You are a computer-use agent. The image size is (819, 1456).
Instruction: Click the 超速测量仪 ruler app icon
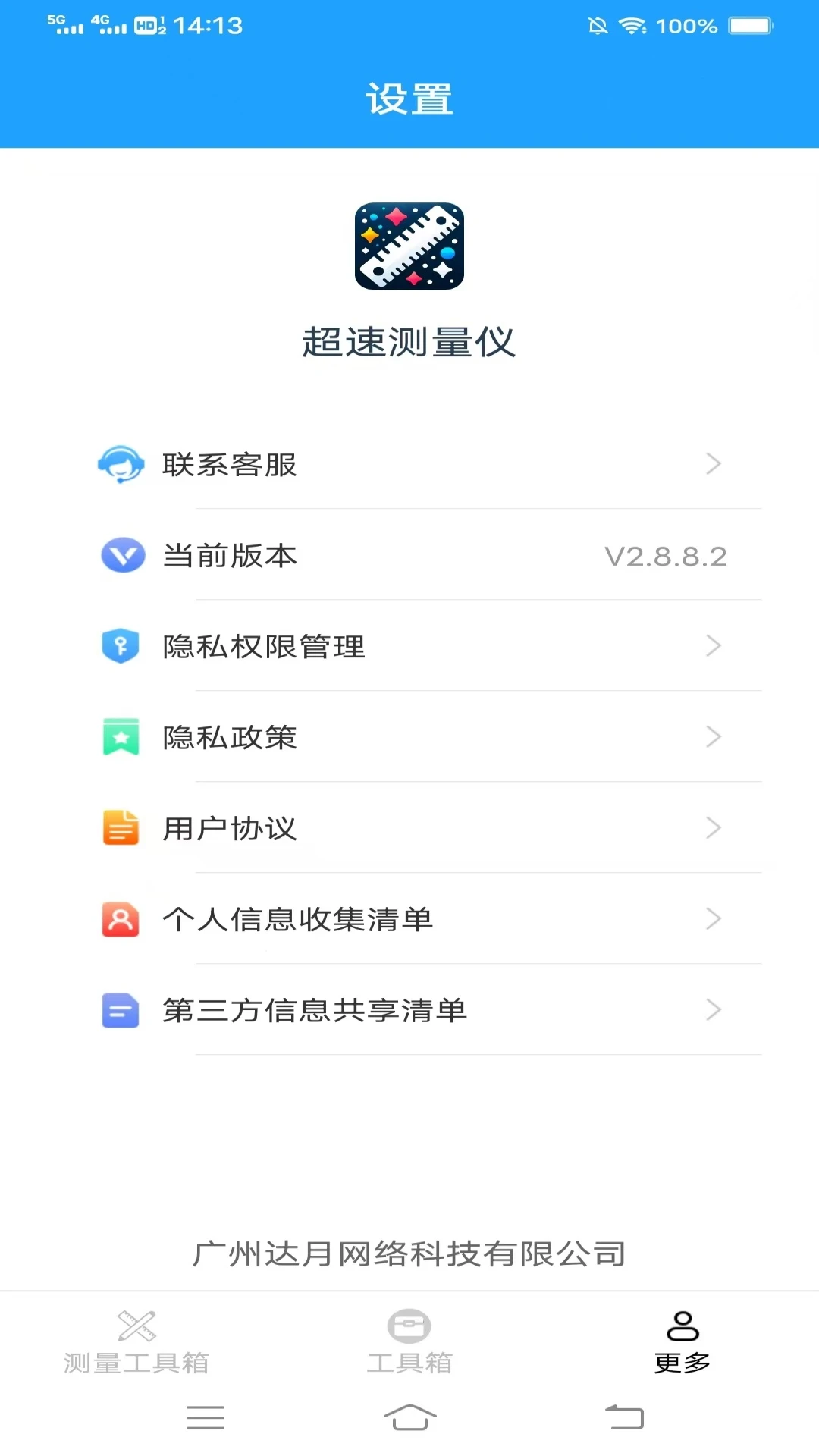[x=408, y=246]
